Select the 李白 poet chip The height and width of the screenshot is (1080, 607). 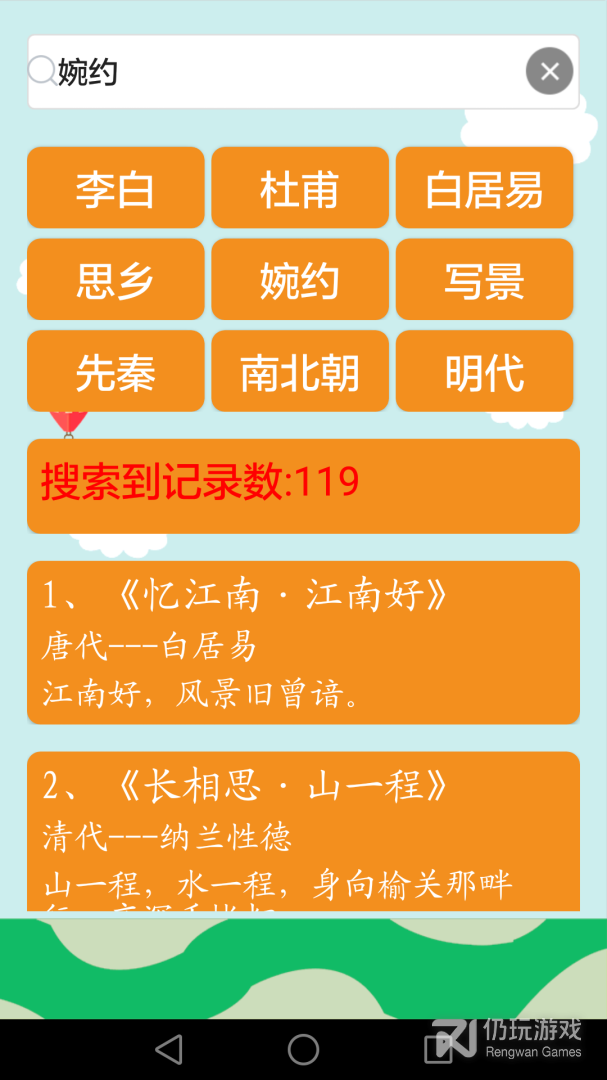[116, 188]
